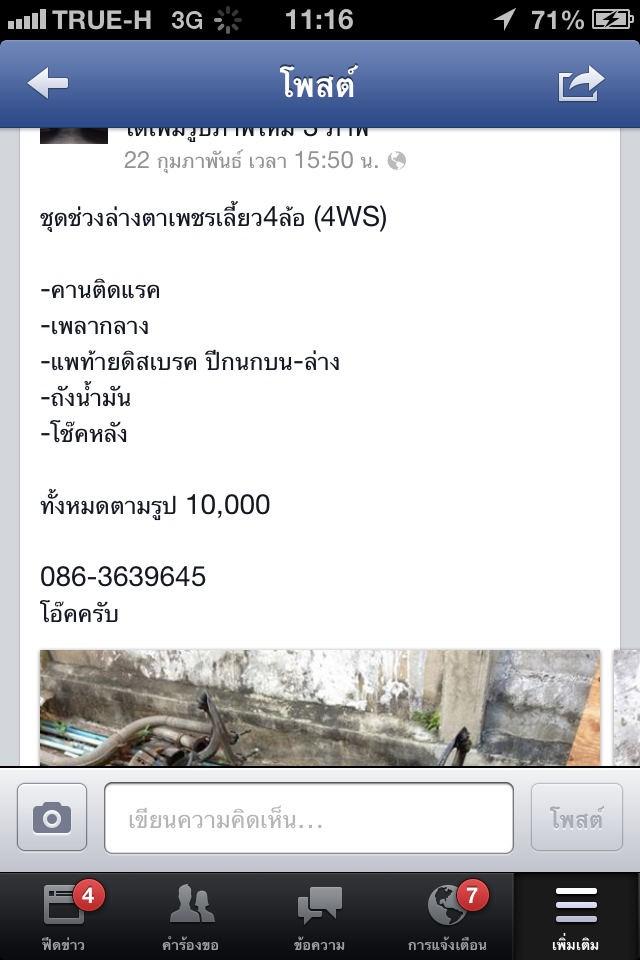Image resolution: width=640 pixels, height=960 pixels.
Task: Switch to the ฟีดข่าว tab
Action: pyautogui.click(x=64, y=916)
